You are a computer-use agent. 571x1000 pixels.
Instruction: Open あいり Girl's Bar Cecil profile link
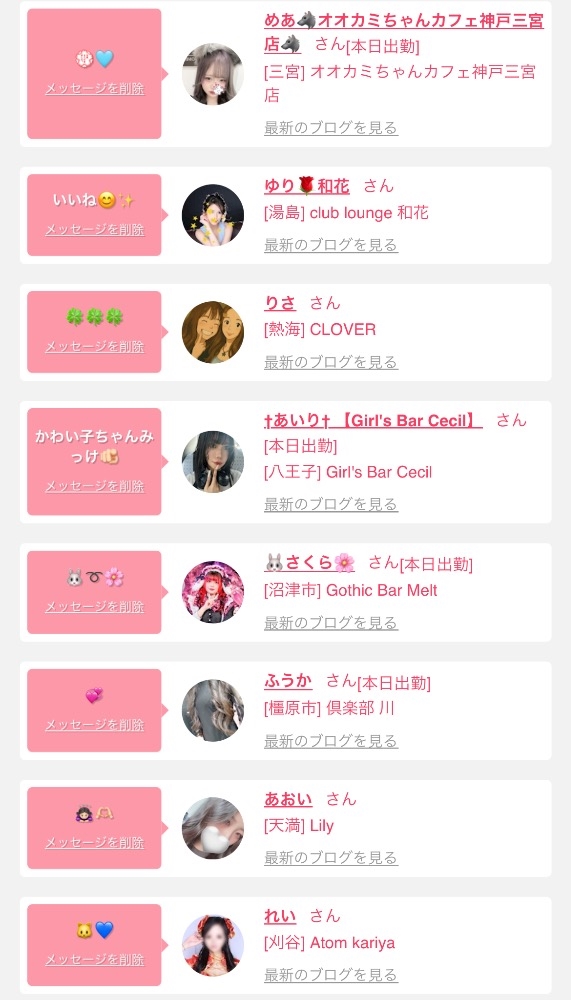373,420
